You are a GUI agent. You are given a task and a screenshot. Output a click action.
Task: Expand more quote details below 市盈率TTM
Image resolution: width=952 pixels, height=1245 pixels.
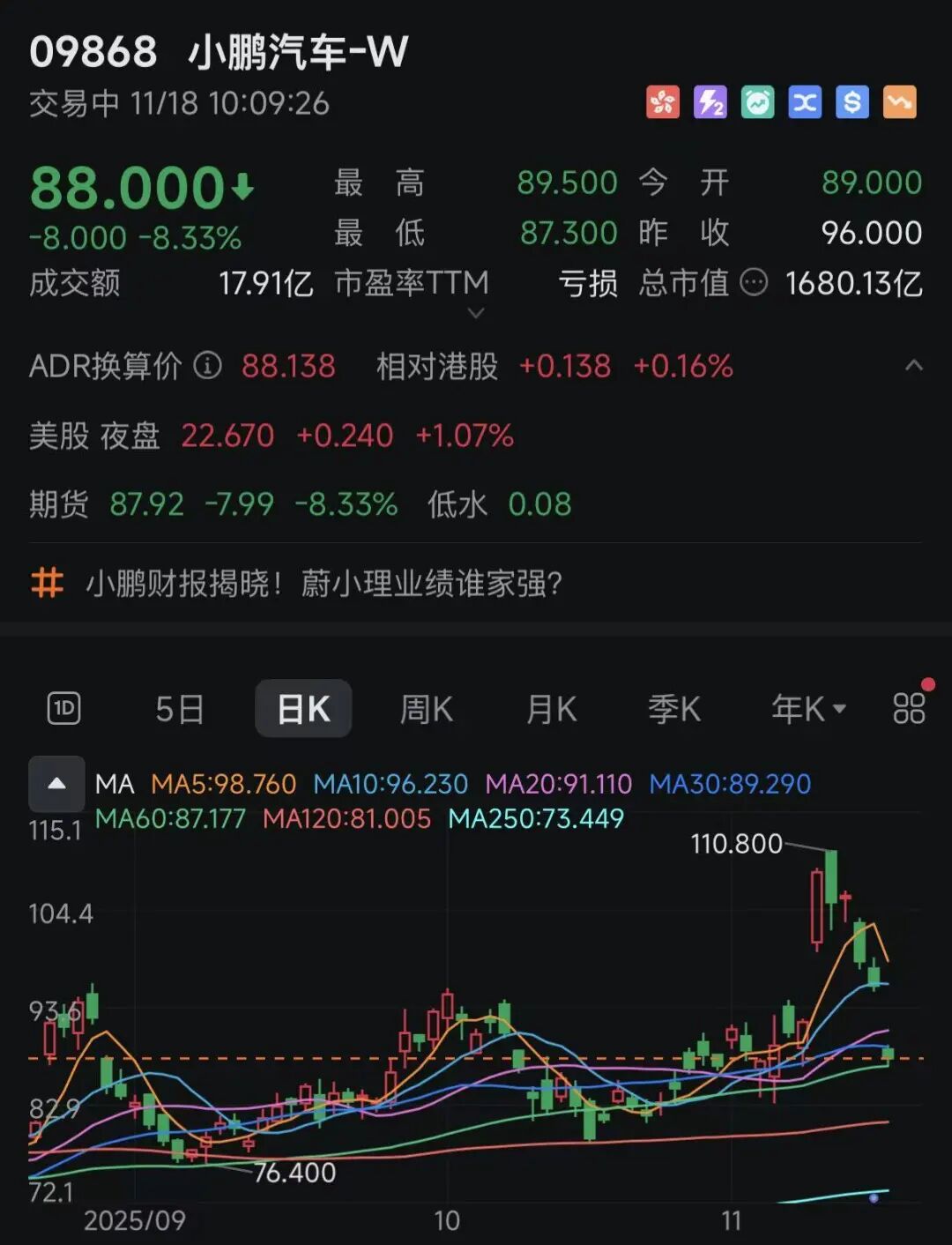[x=476, y=313]
